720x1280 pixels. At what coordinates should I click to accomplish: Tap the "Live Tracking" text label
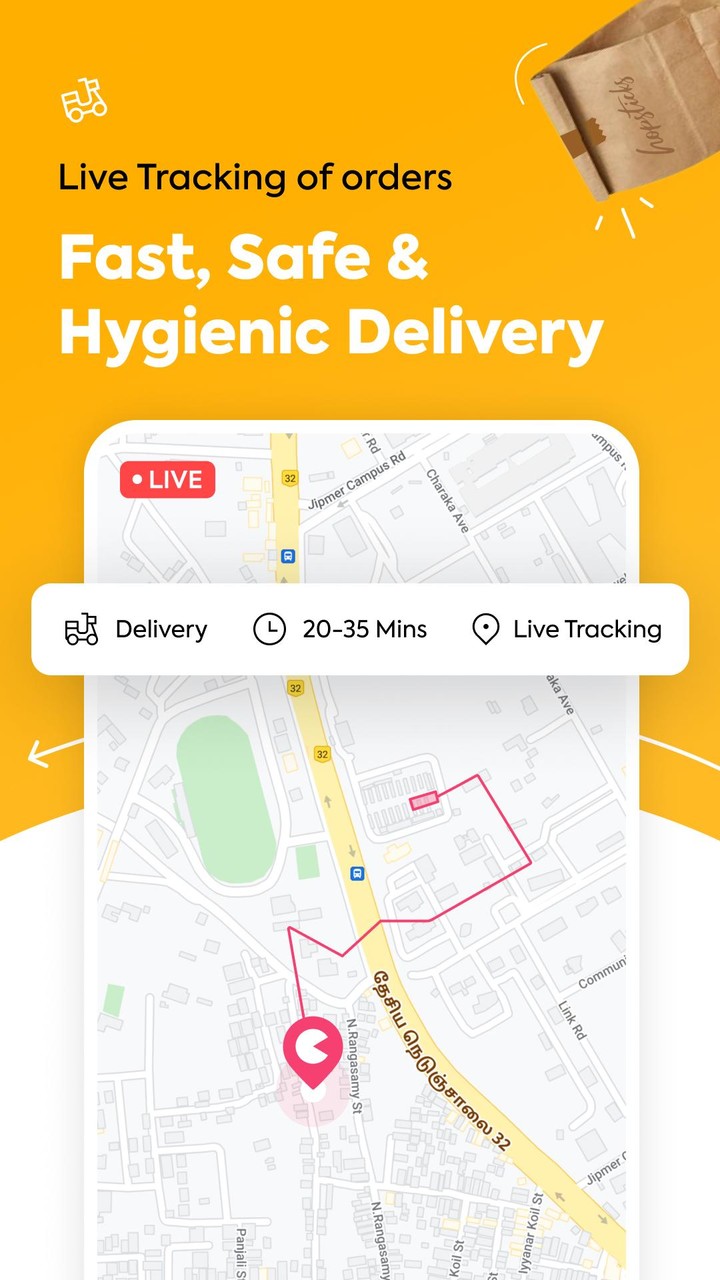tap(586, 629)
